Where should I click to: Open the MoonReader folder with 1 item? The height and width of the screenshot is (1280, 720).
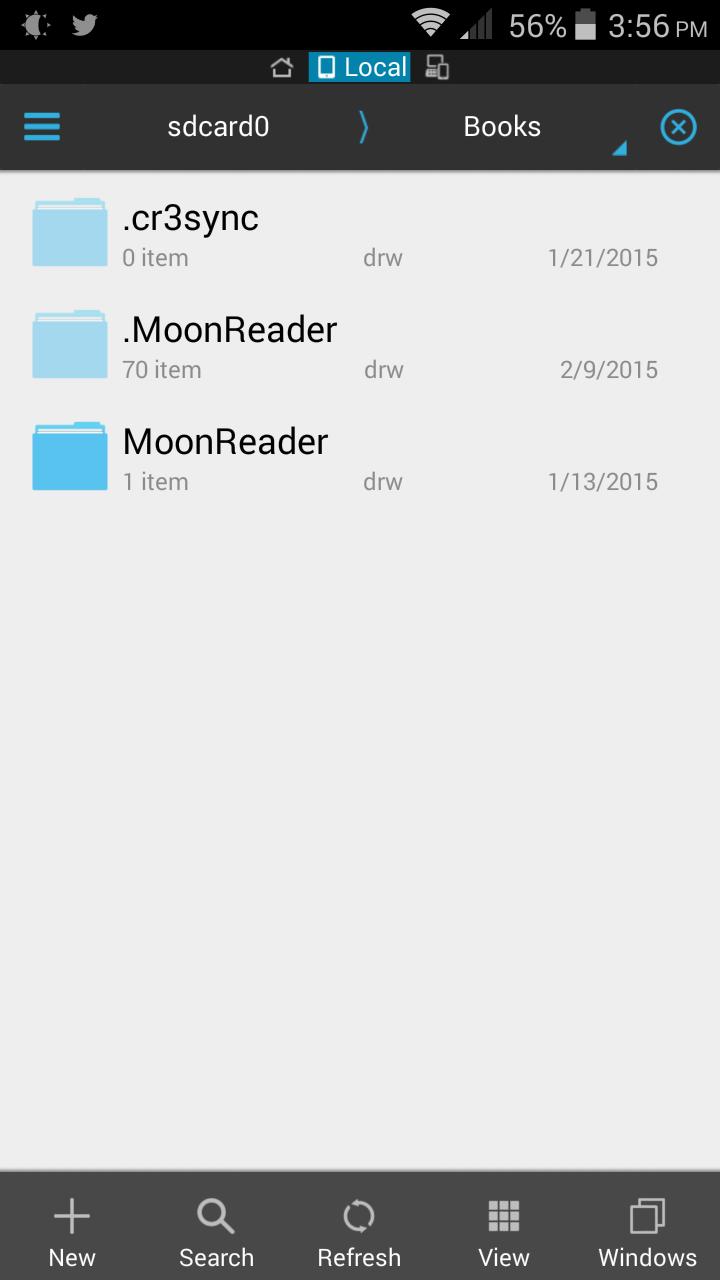(225, 457)
